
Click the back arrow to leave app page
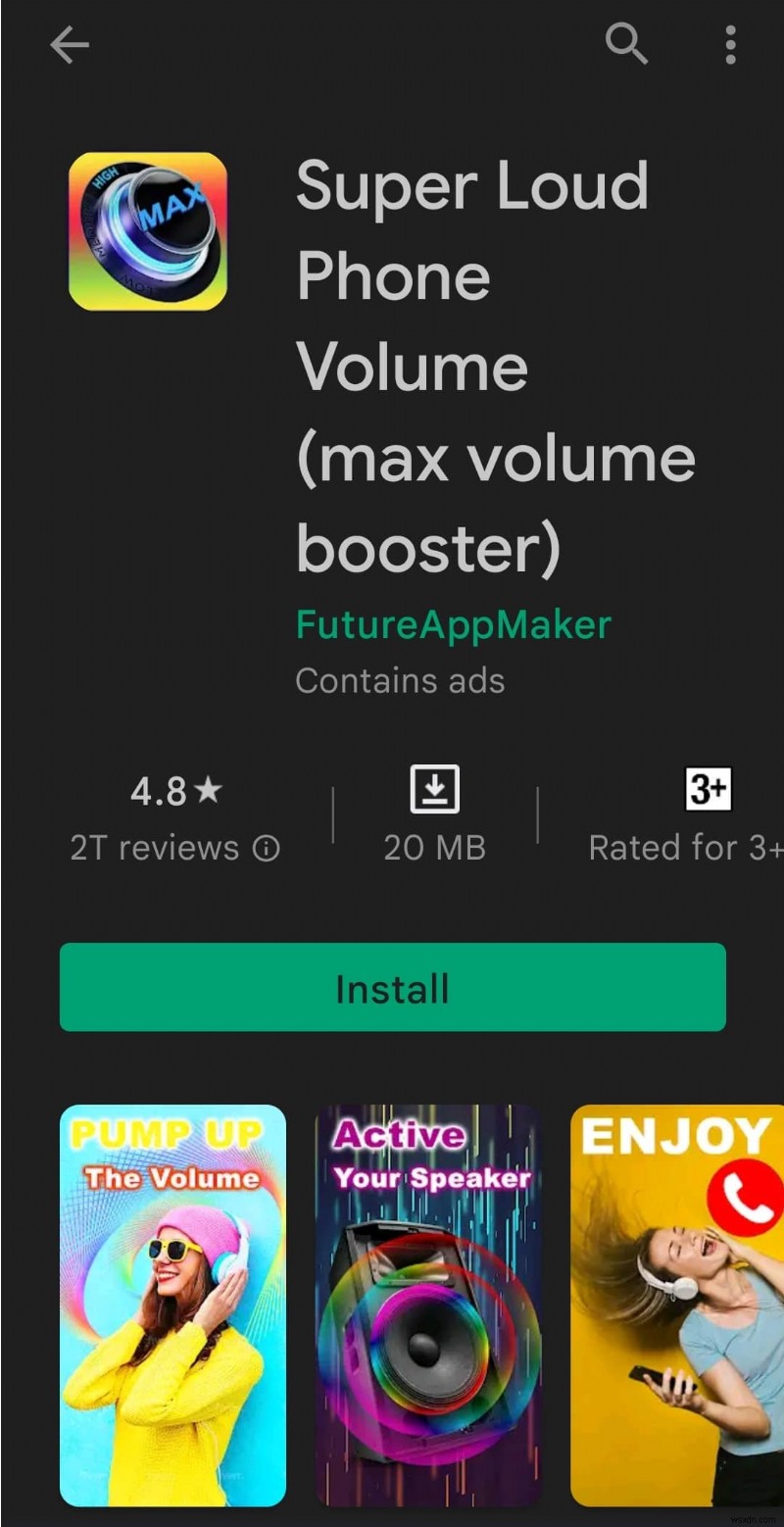click(69, 45)
